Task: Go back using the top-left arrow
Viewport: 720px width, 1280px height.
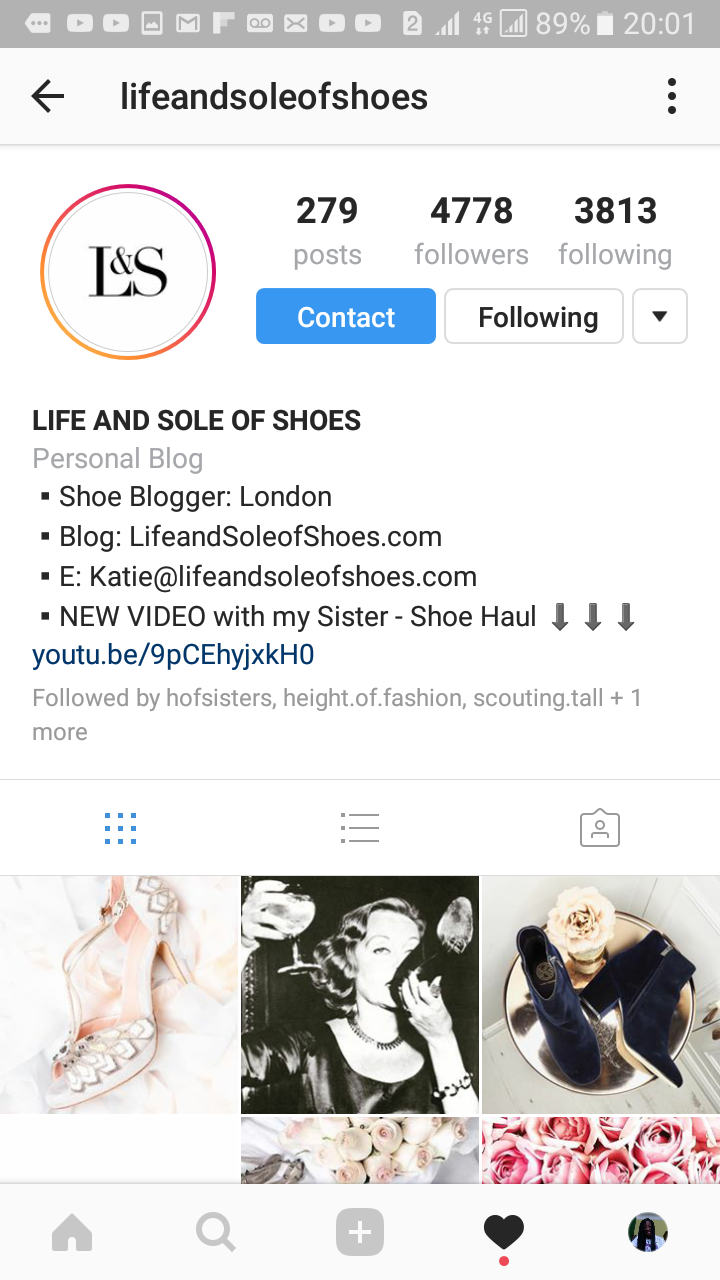Action: point(47,97)
